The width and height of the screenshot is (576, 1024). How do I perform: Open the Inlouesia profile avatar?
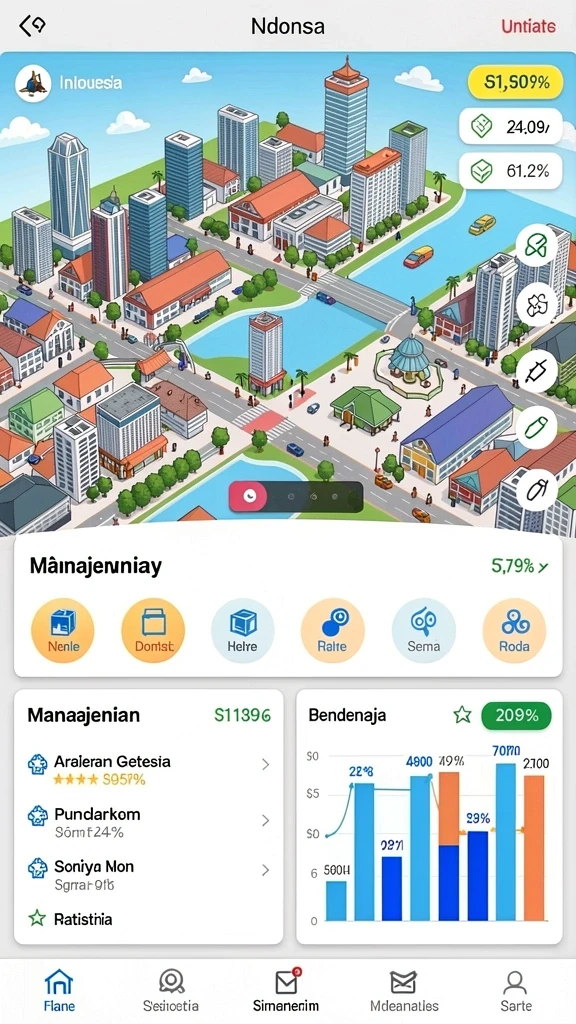33,83
